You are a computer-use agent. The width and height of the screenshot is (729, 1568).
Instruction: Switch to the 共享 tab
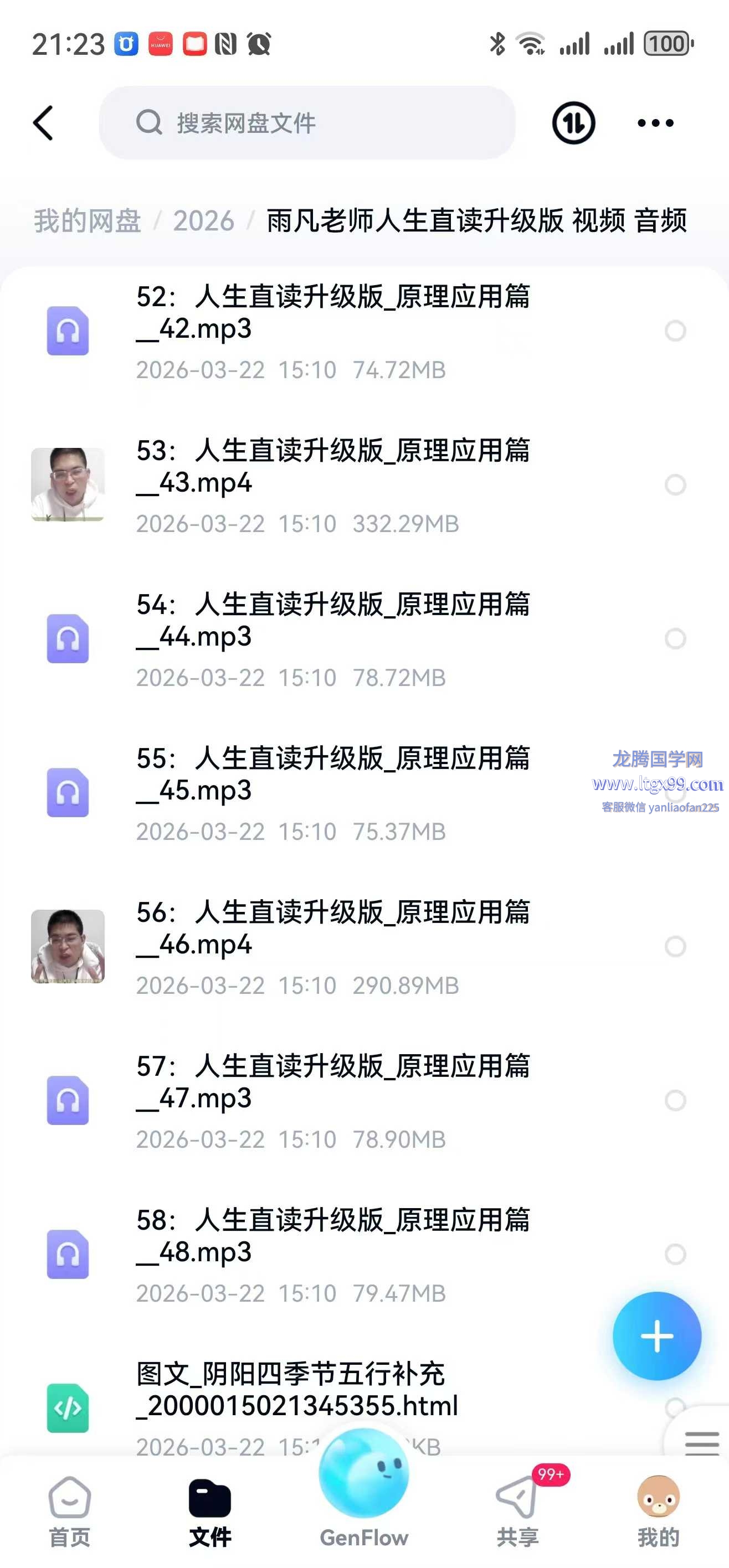517,1512
